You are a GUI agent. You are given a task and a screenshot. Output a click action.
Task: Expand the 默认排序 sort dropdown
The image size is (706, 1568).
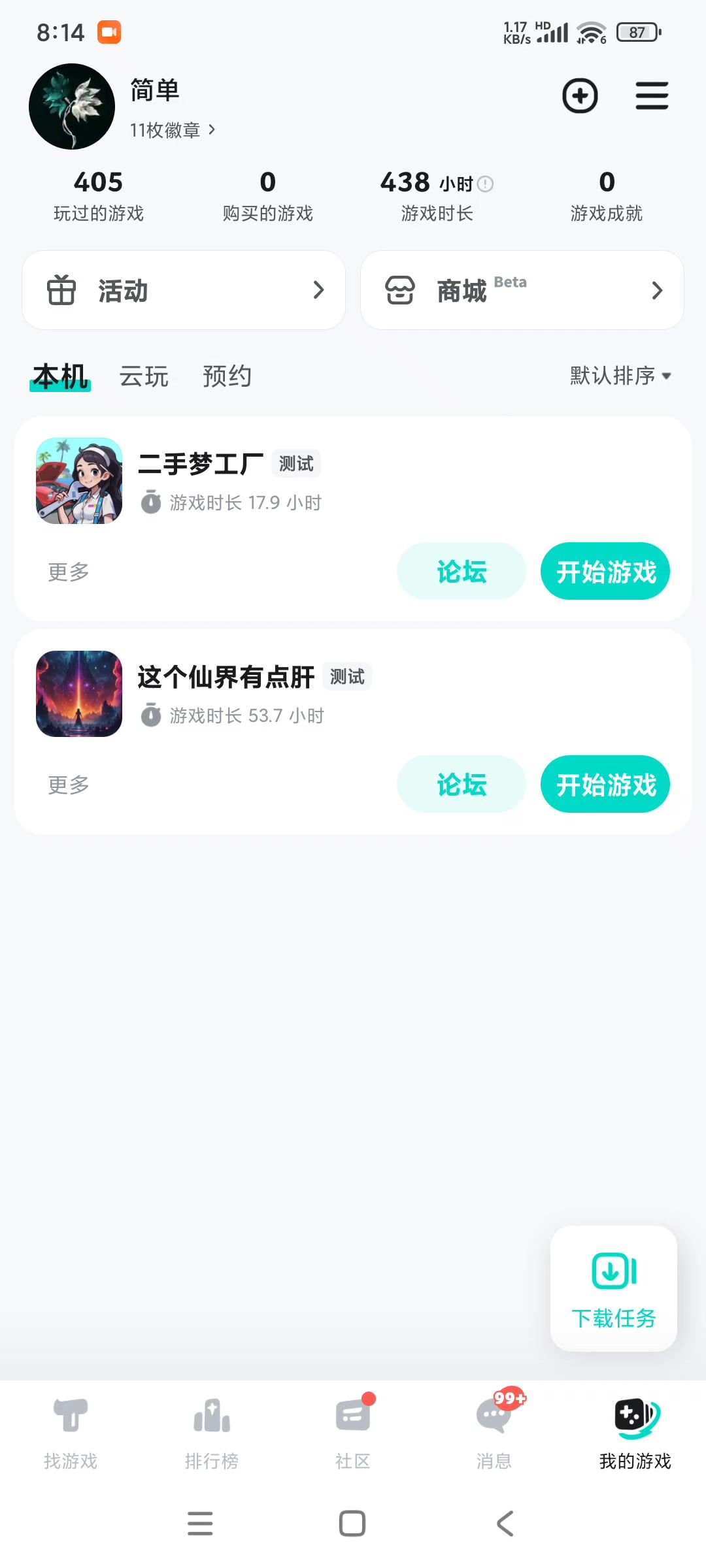tap(620, 376)
